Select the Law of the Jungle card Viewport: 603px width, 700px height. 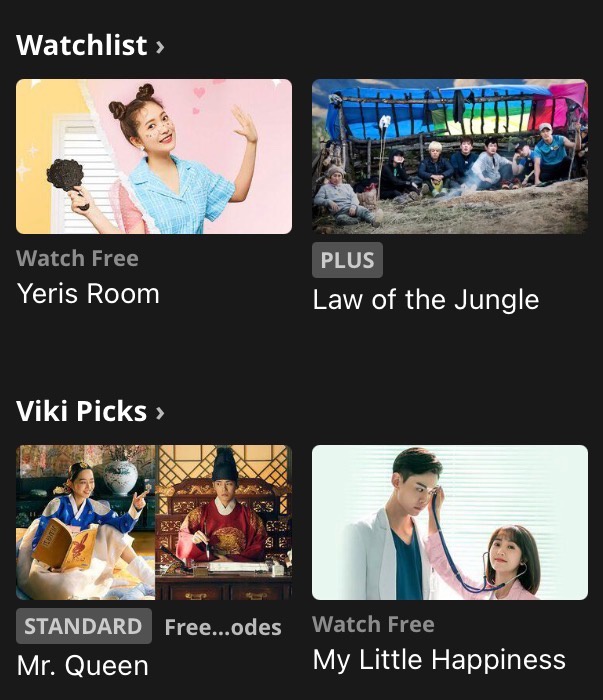point(449,157)
